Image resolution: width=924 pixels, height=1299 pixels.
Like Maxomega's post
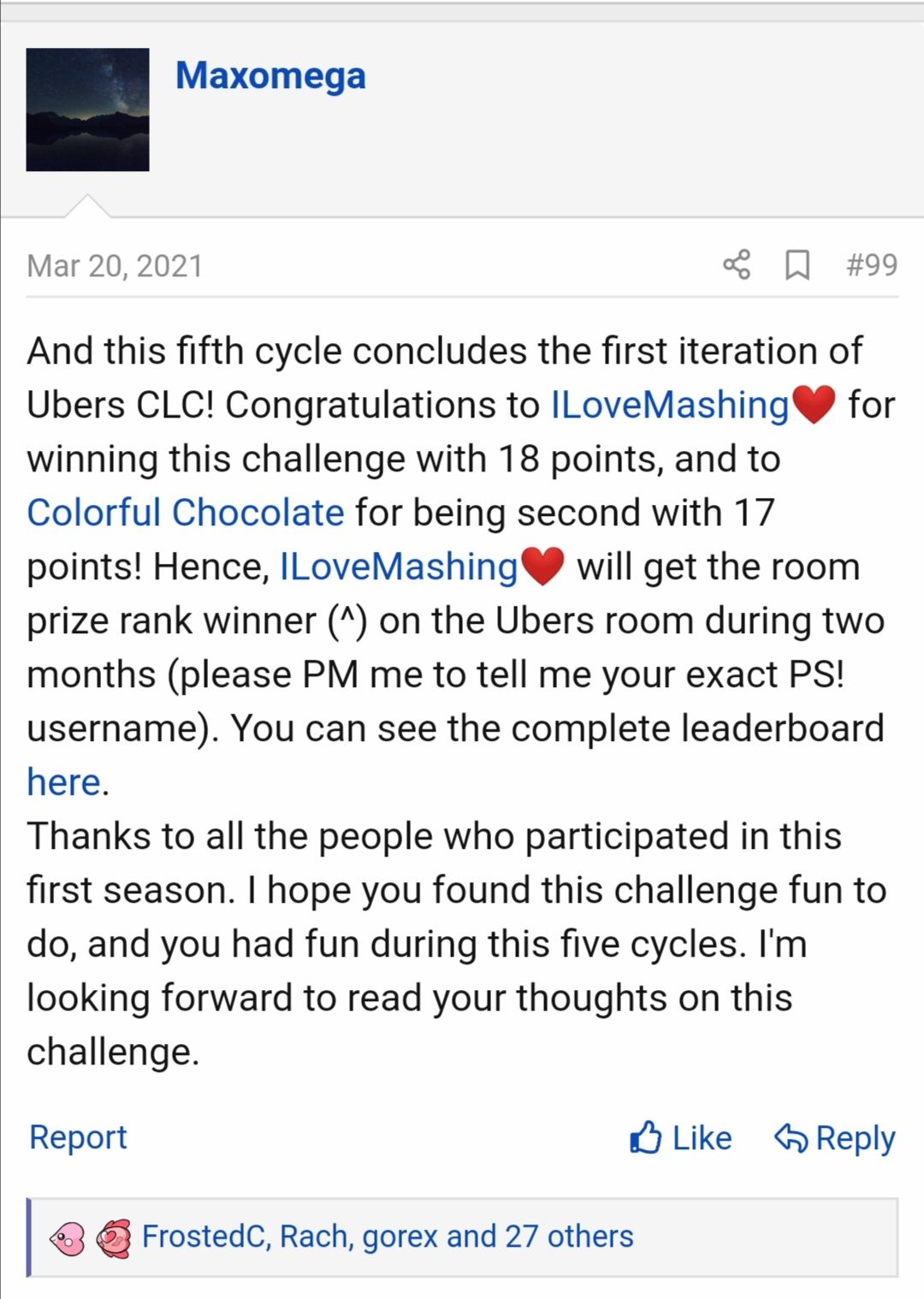coord(681,1138)
